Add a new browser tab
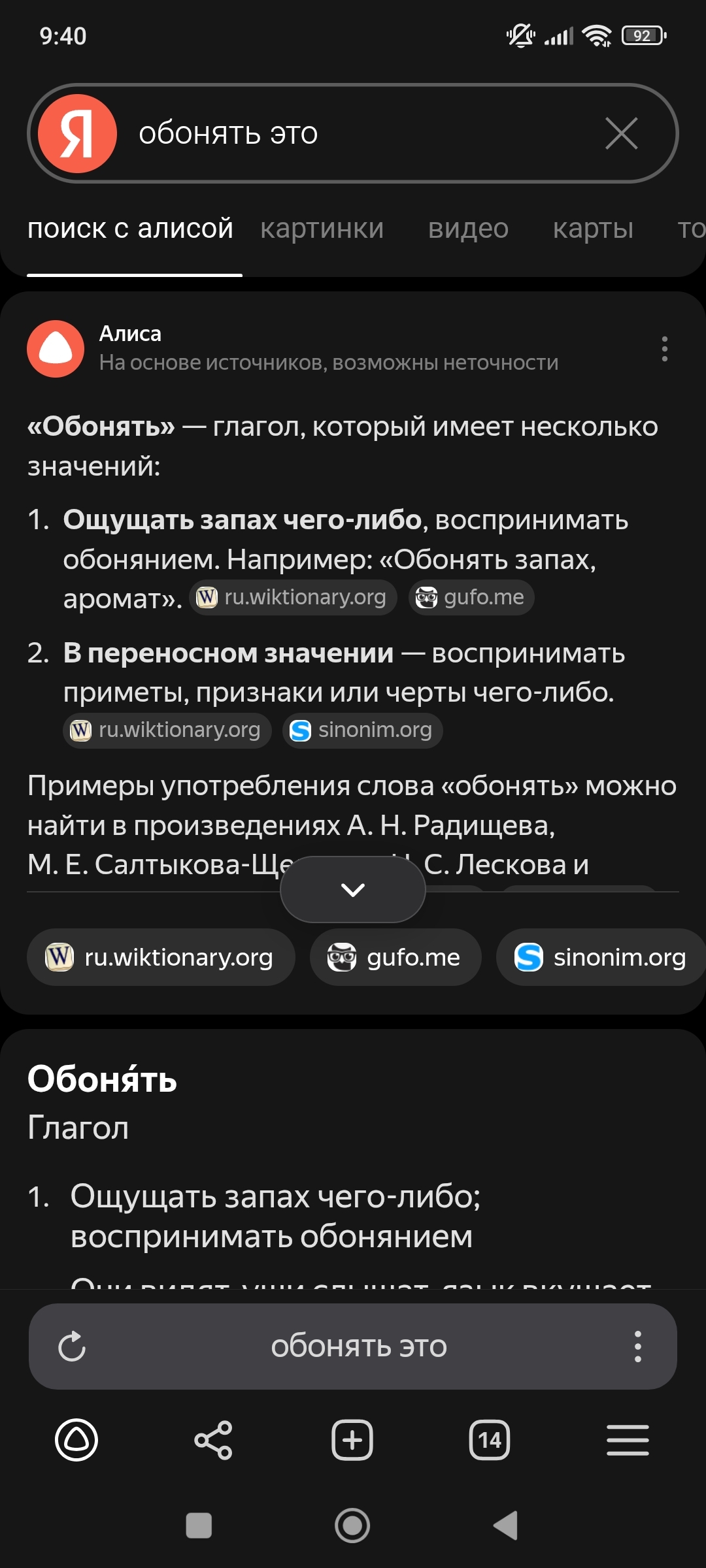The image size is (706, 1568). click(352, 1440)
